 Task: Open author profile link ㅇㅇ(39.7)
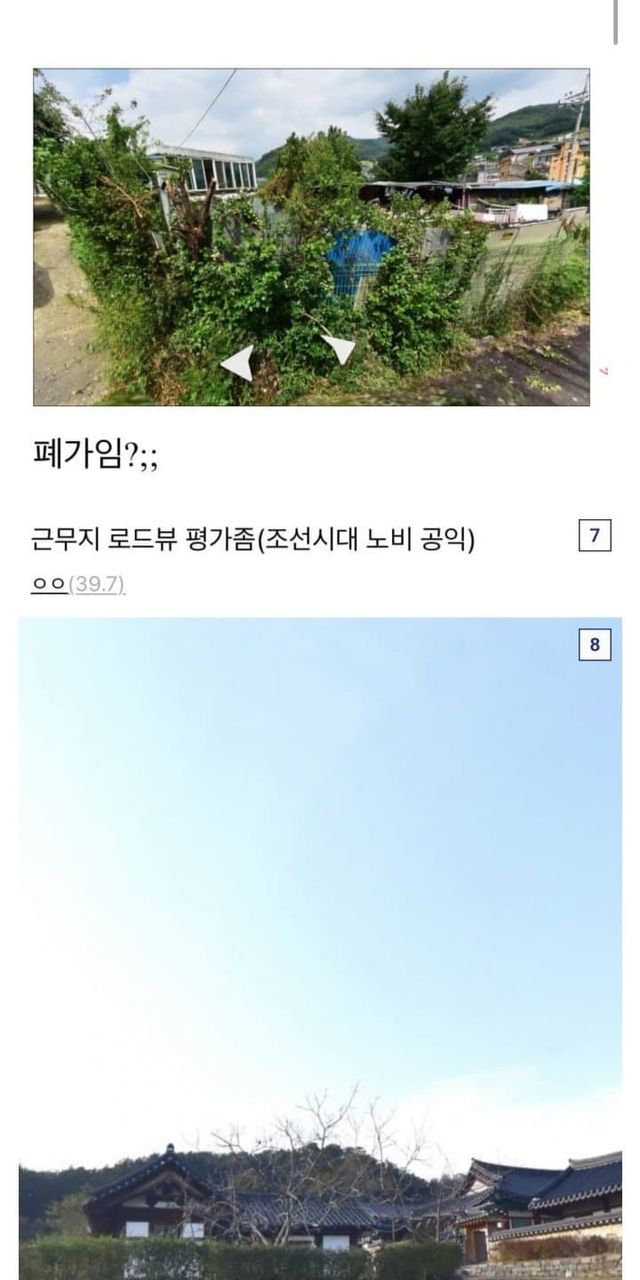point(78,585)
